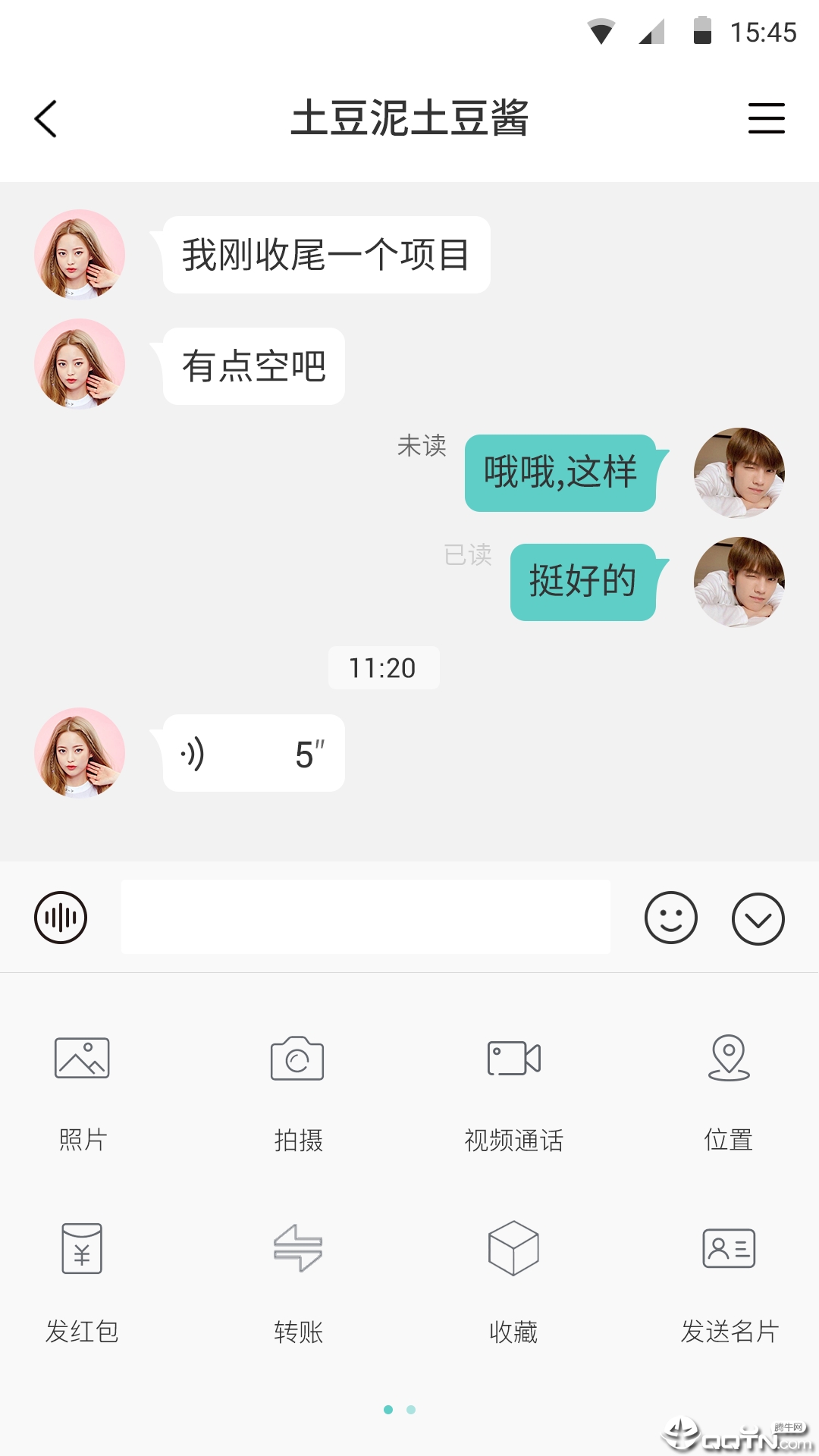The width and height of the screenshot is (819, 1456).
Task: Toggle the emoji panel open
Action: pos(671,917)
